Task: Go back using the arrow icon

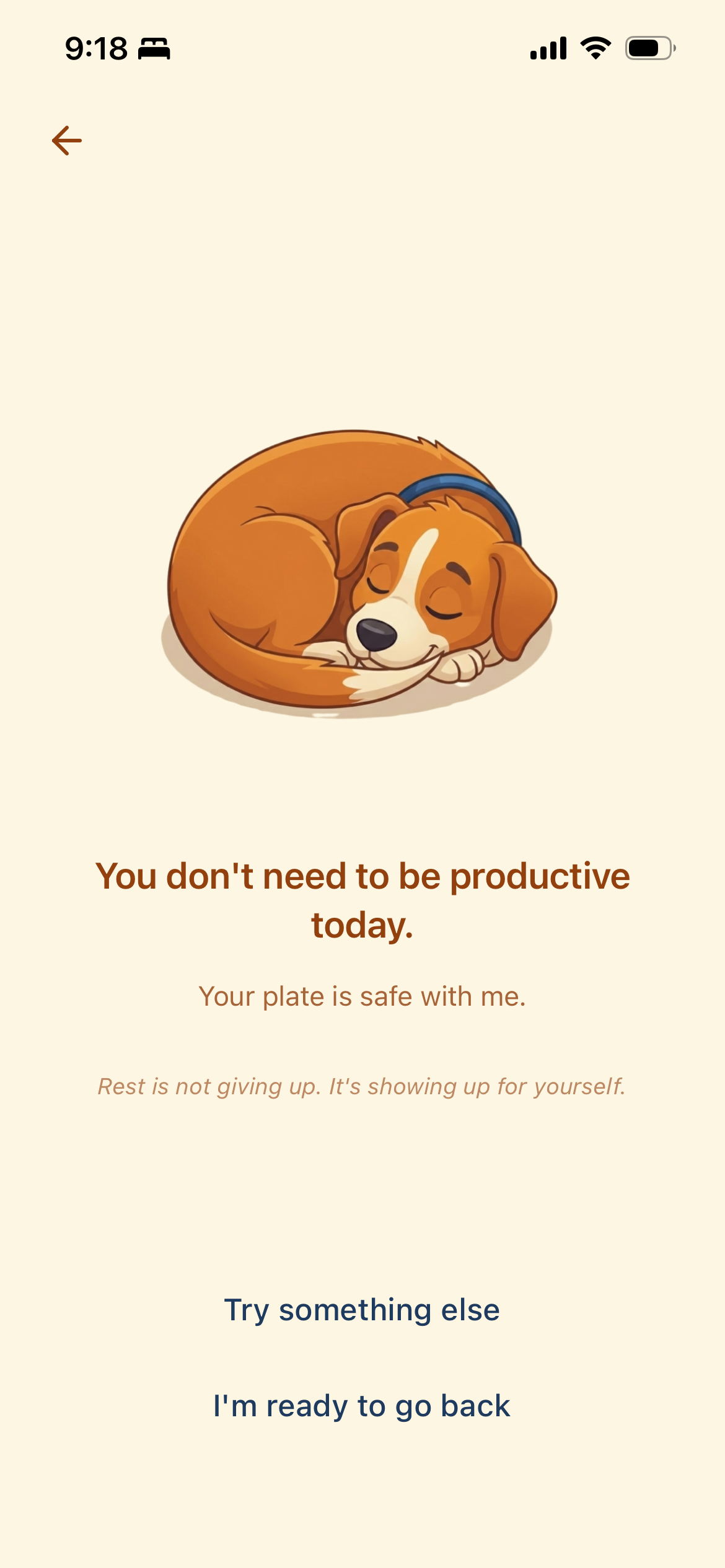Action: coord(67,141)
